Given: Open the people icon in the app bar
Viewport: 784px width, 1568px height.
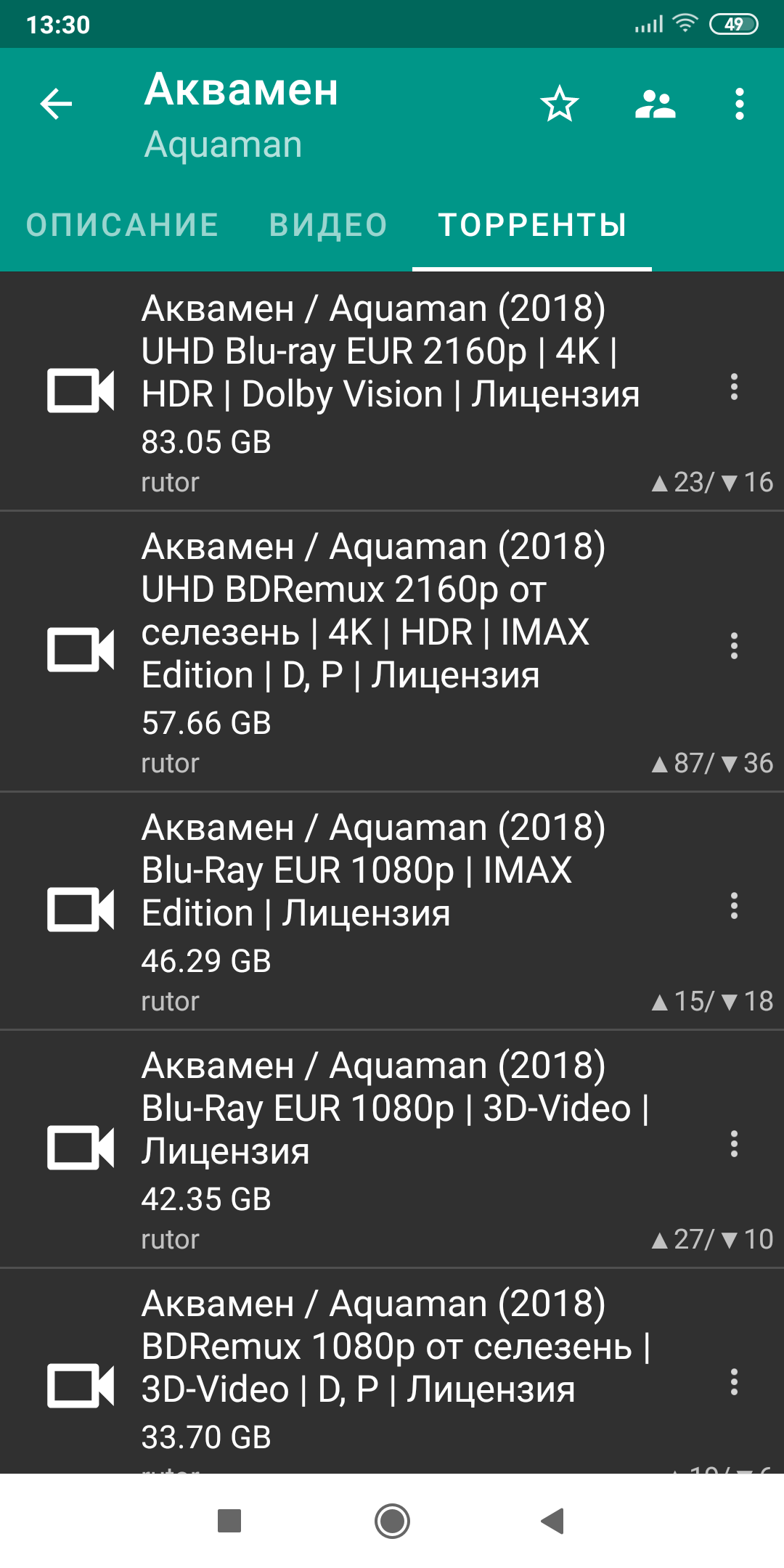Looking at the screenshot, I should click(655, 104).
